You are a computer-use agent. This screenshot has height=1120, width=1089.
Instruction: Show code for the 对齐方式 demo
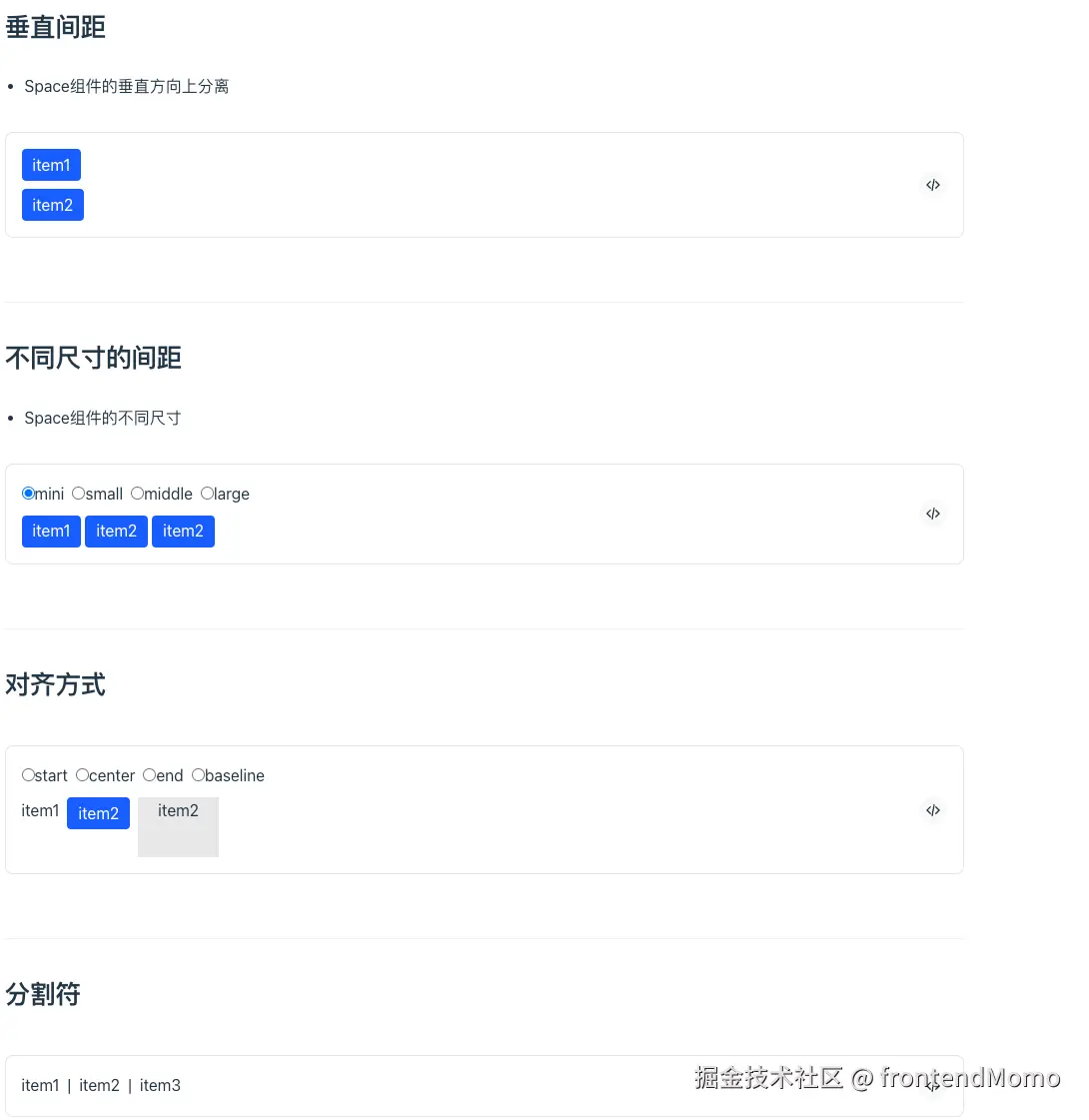[933, 810]
